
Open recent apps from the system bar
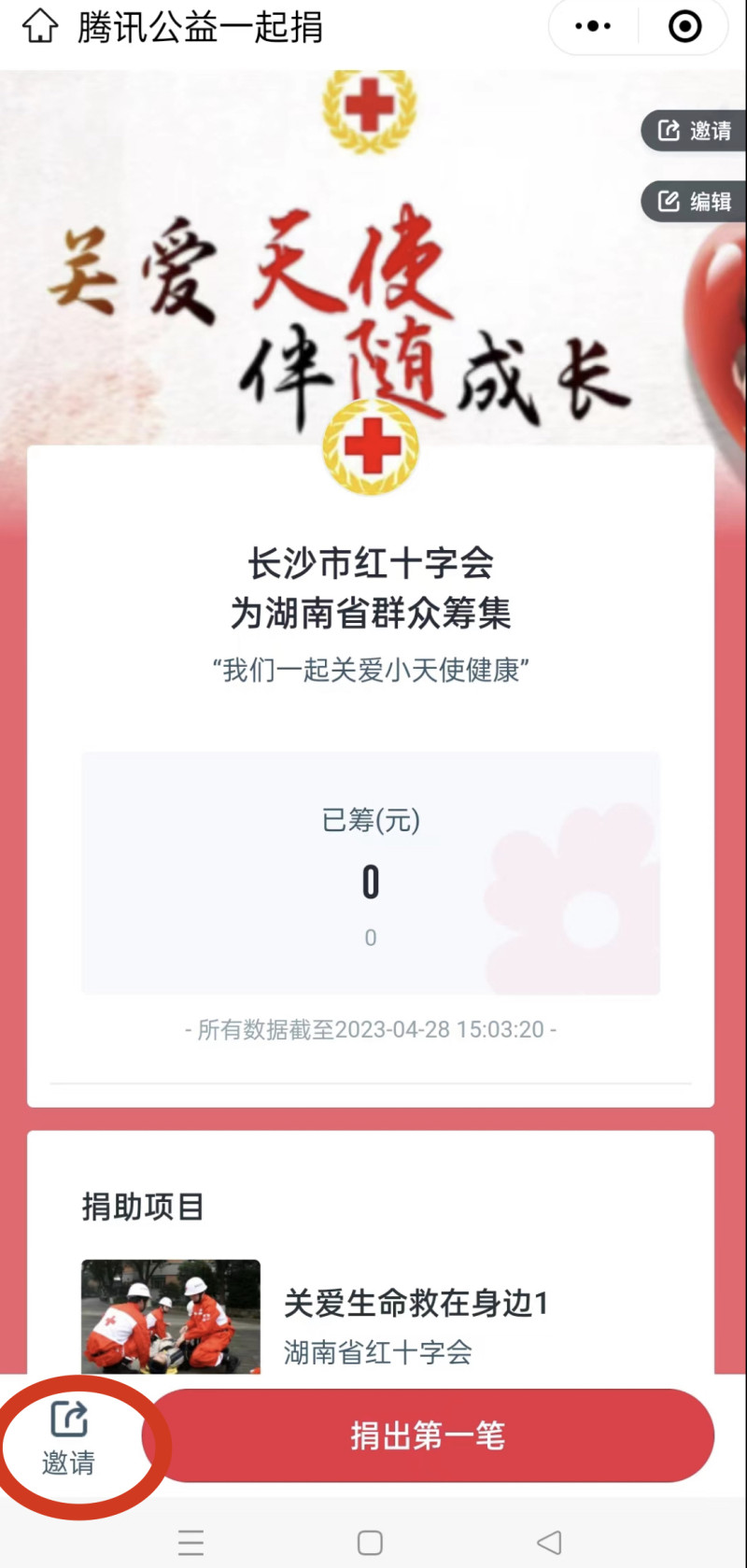190,1543
